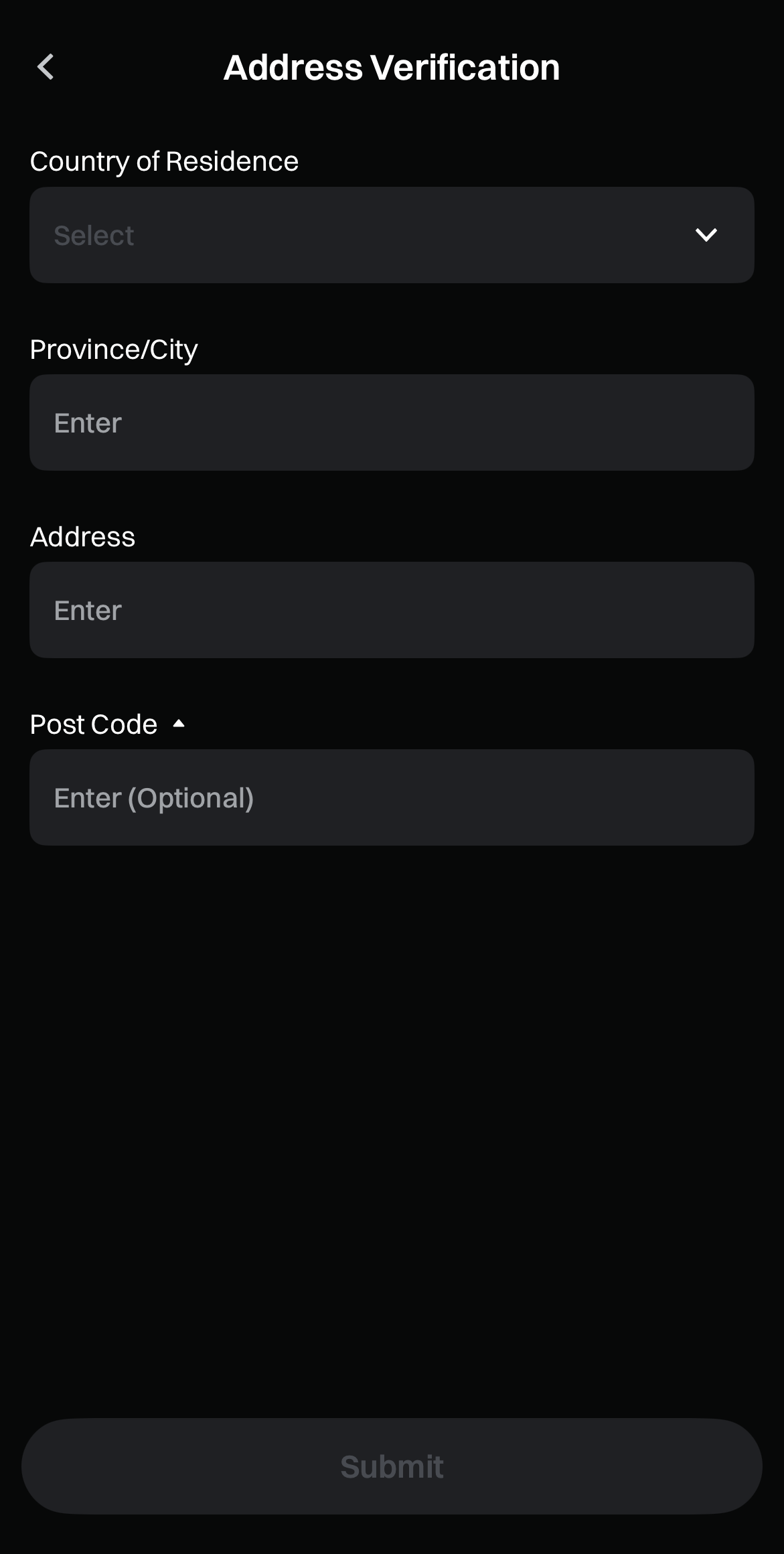Tap the chevron on the country selector
This screenshot has width=784, height=1554.
tap(706, 235)
